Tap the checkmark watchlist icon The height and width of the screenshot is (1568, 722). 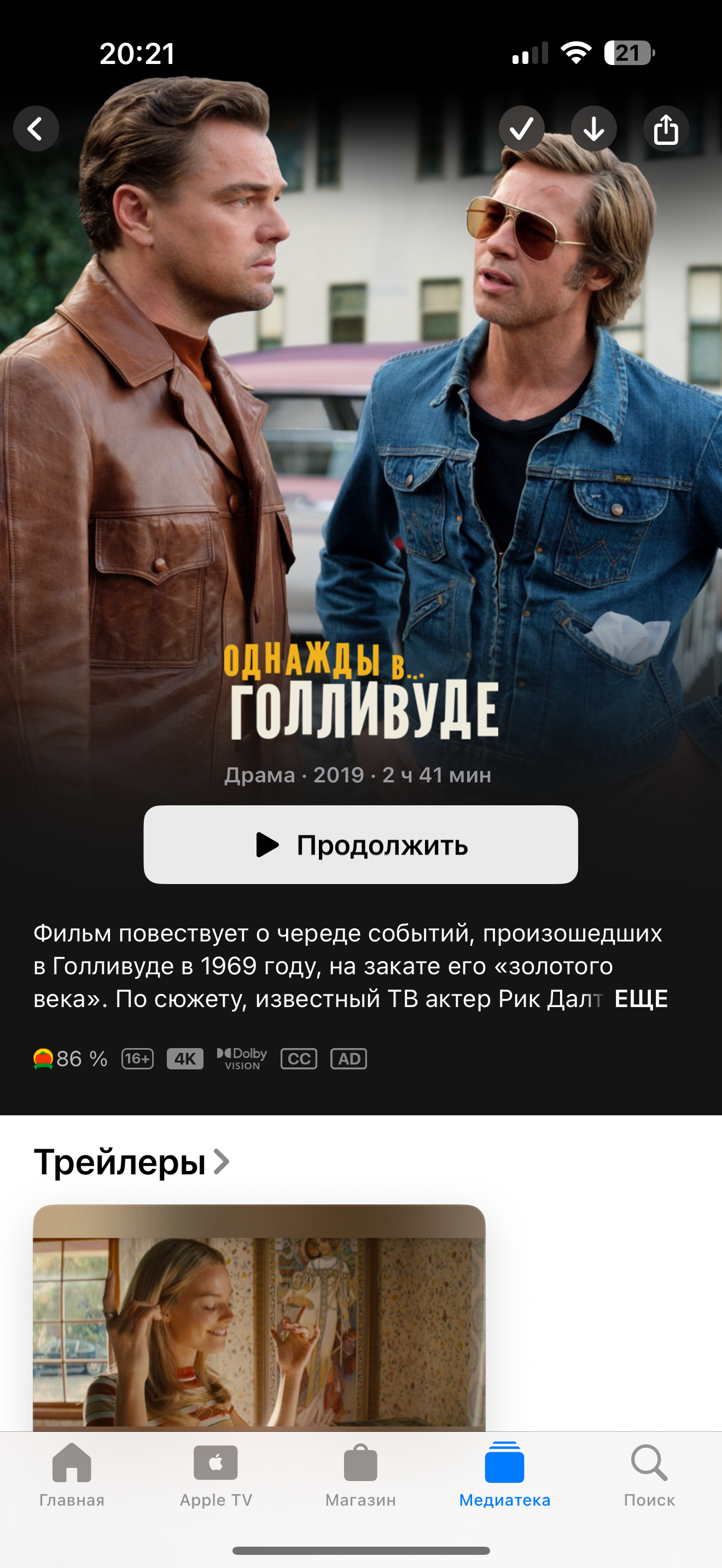[521, 128]
